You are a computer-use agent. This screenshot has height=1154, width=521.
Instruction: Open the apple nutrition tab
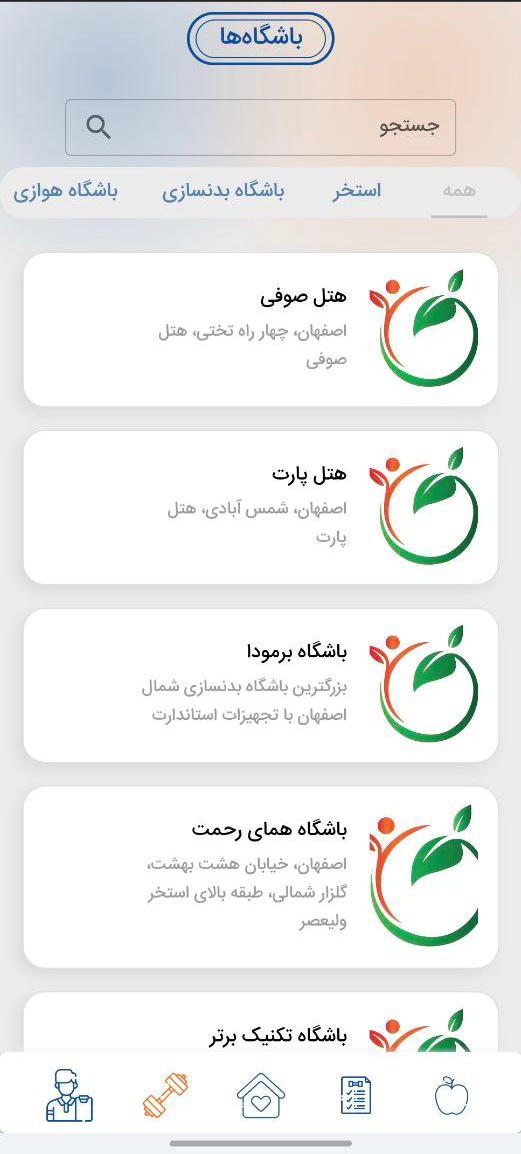(451, 1095)
